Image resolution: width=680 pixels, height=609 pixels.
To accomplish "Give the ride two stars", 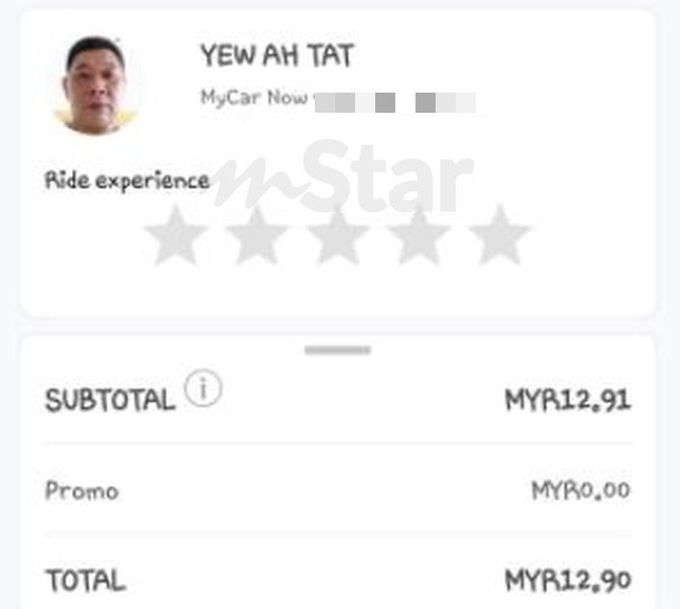I will (257, 238).
